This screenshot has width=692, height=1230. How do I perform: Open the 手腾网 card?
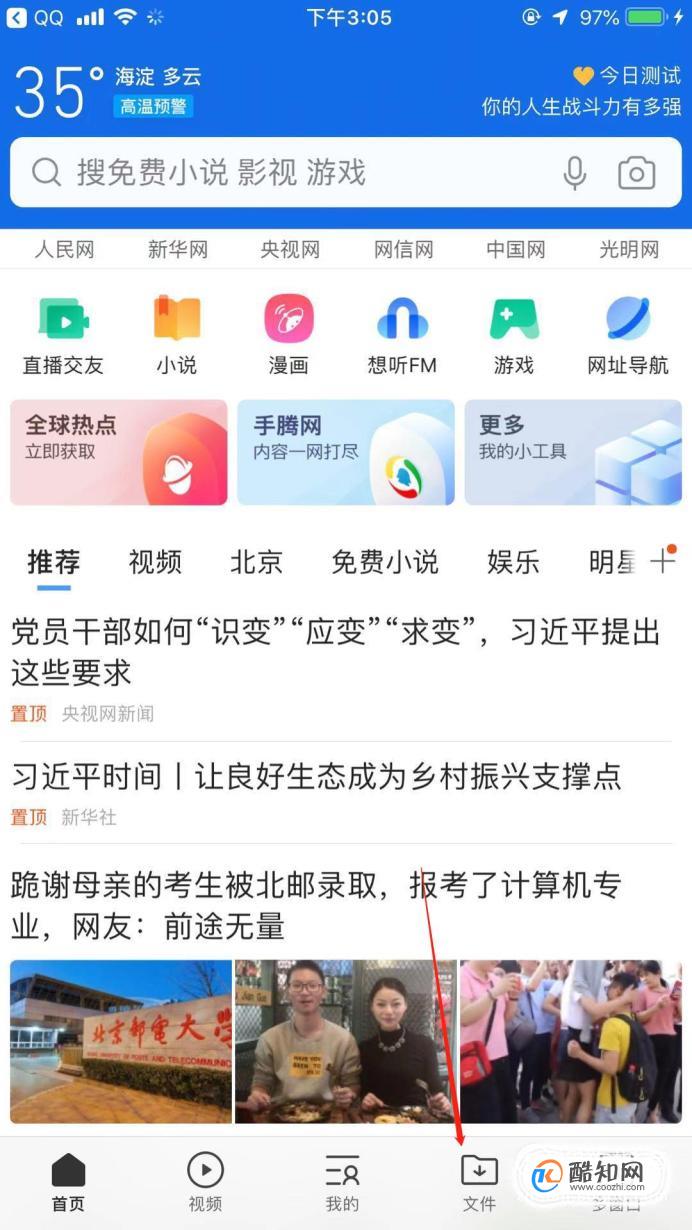pyautogui.click(x=345, y=452)
